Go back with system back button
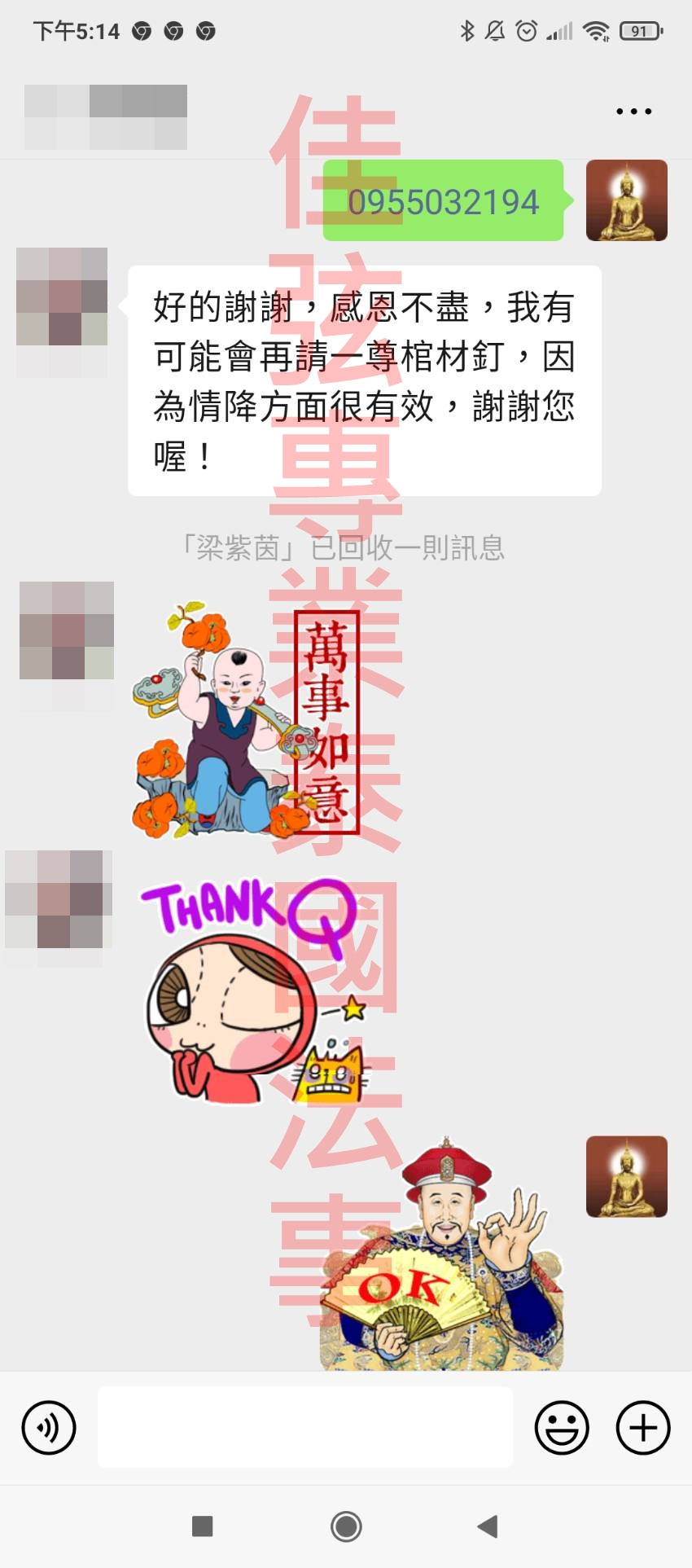Image resolution: width=692 pixels, height=1568 pixels. pyautogui.click(x=488, y=1526)
